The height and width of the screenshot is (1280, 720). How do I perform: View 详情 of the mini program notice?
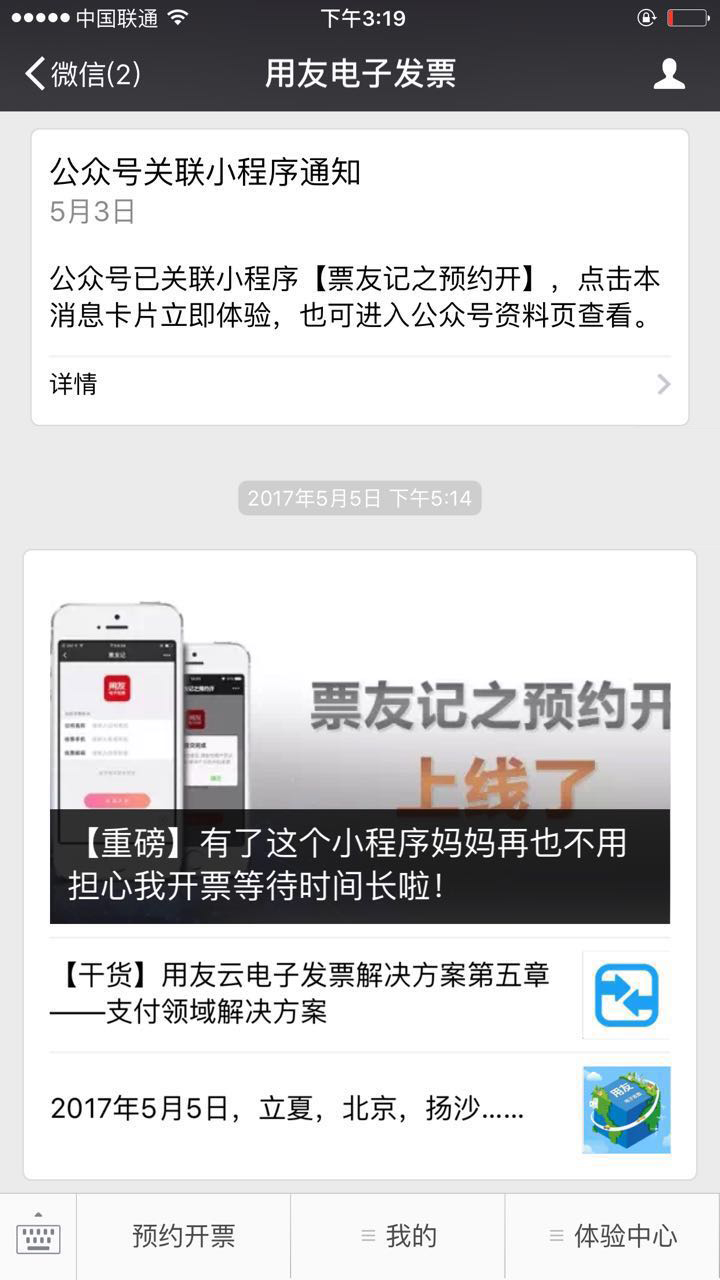(x=359, y=384)
